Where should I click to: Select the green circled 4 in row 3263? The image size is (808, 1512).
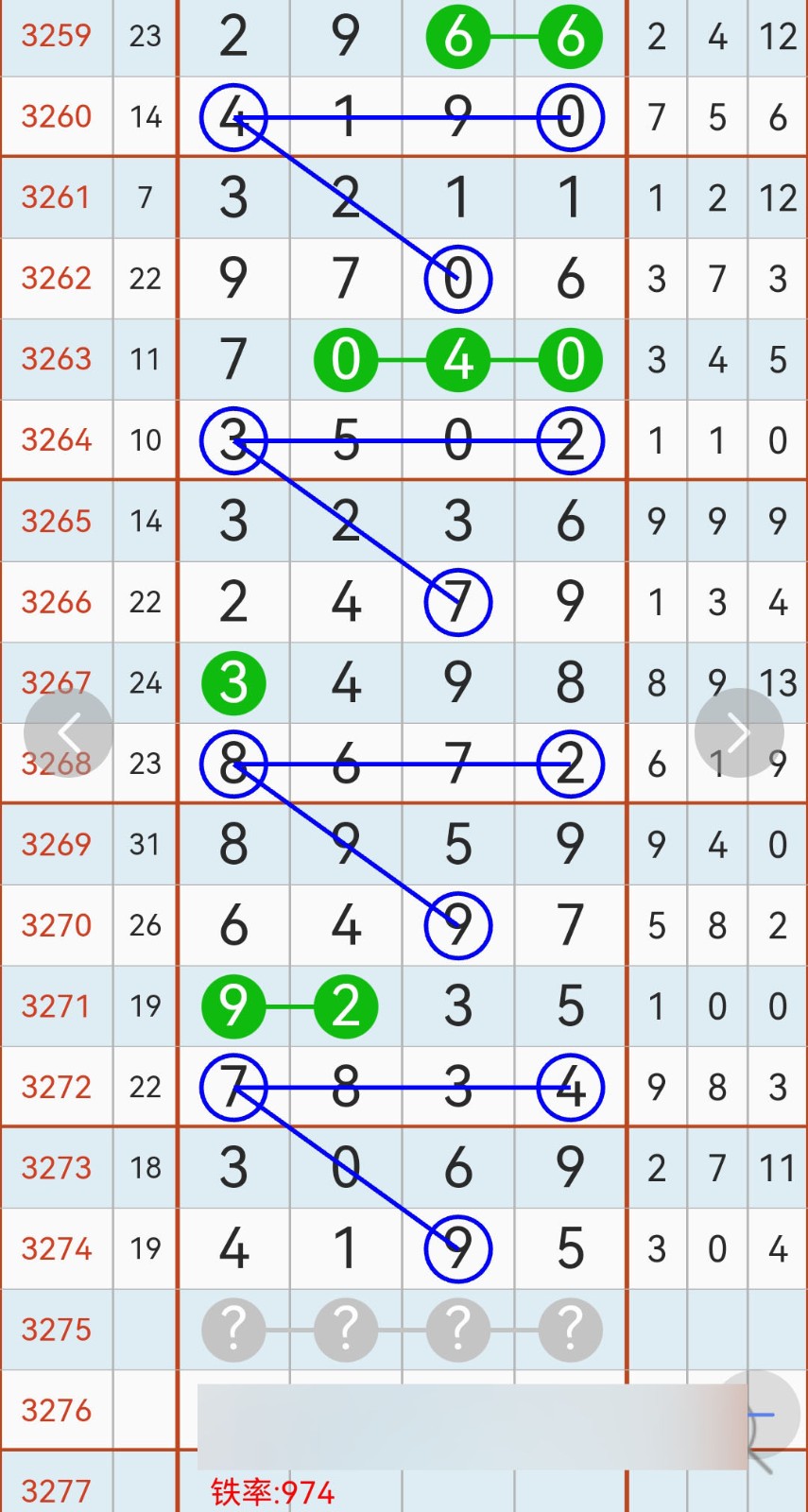point(459,360)
